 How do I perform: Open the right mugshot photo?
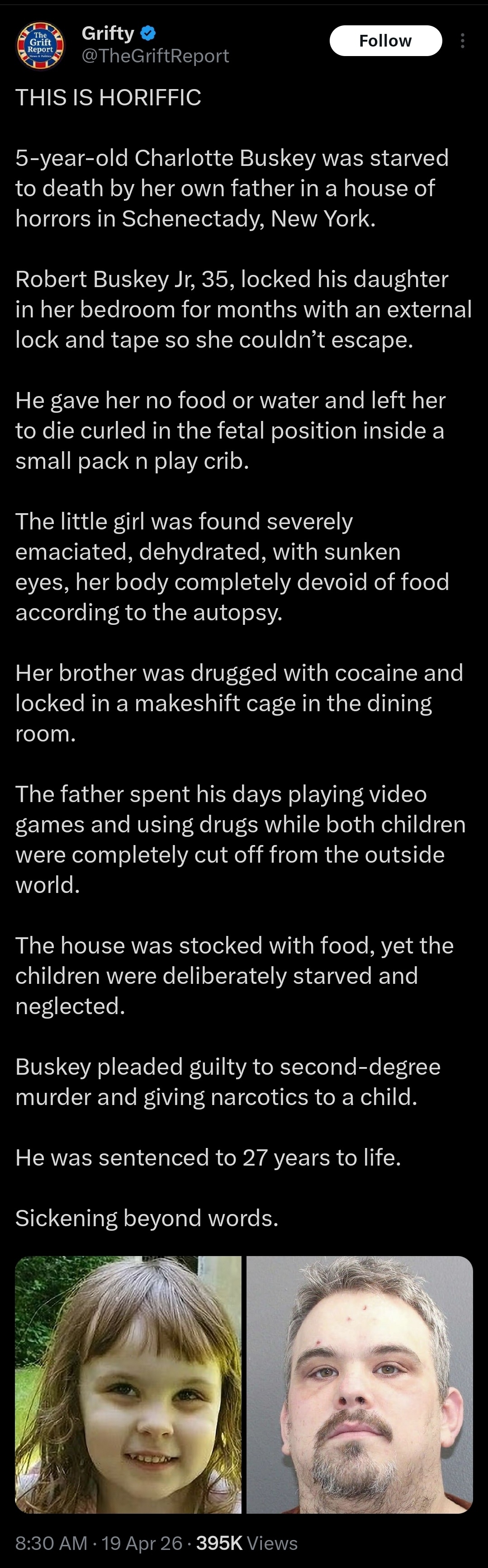(360, 1384)
